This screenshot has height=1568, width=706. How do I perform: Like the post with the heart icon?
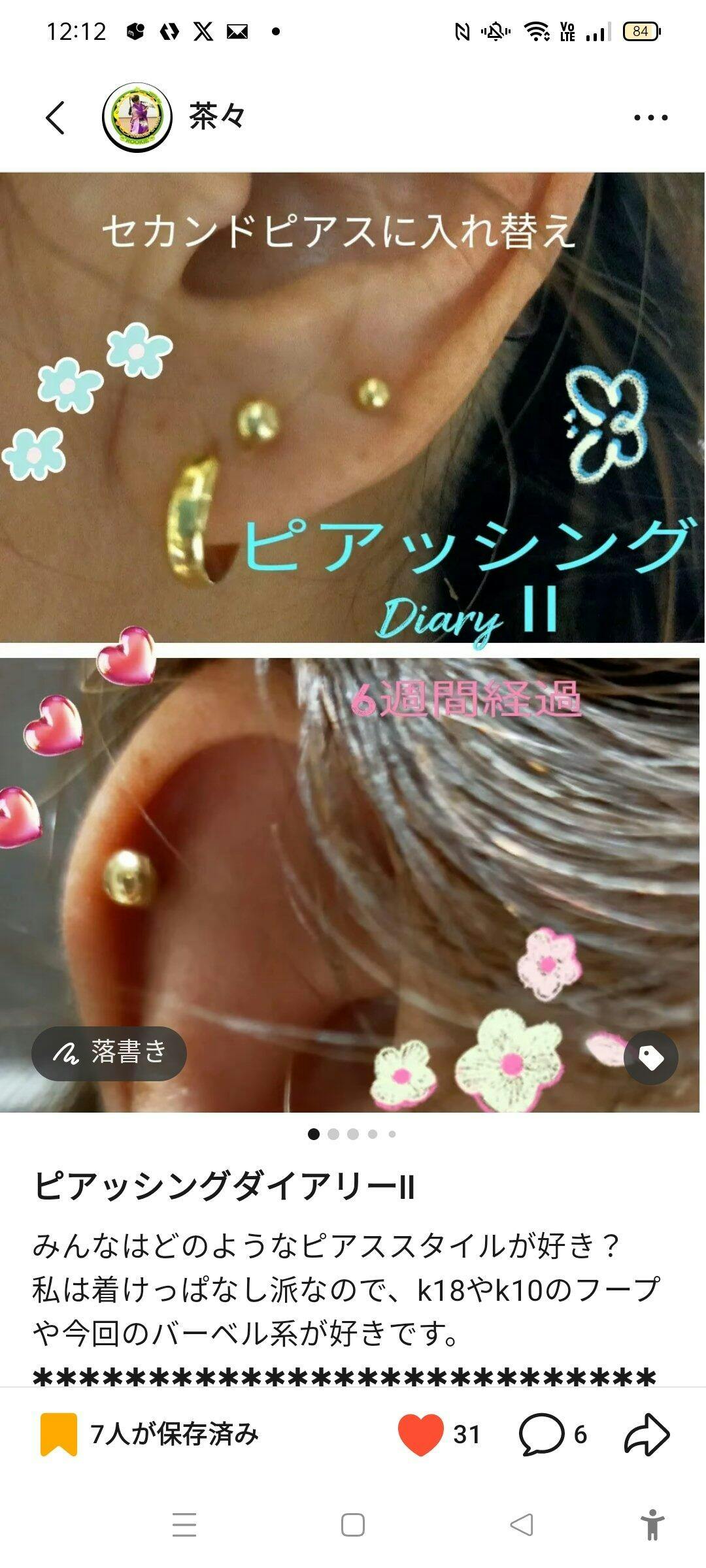420,1434
